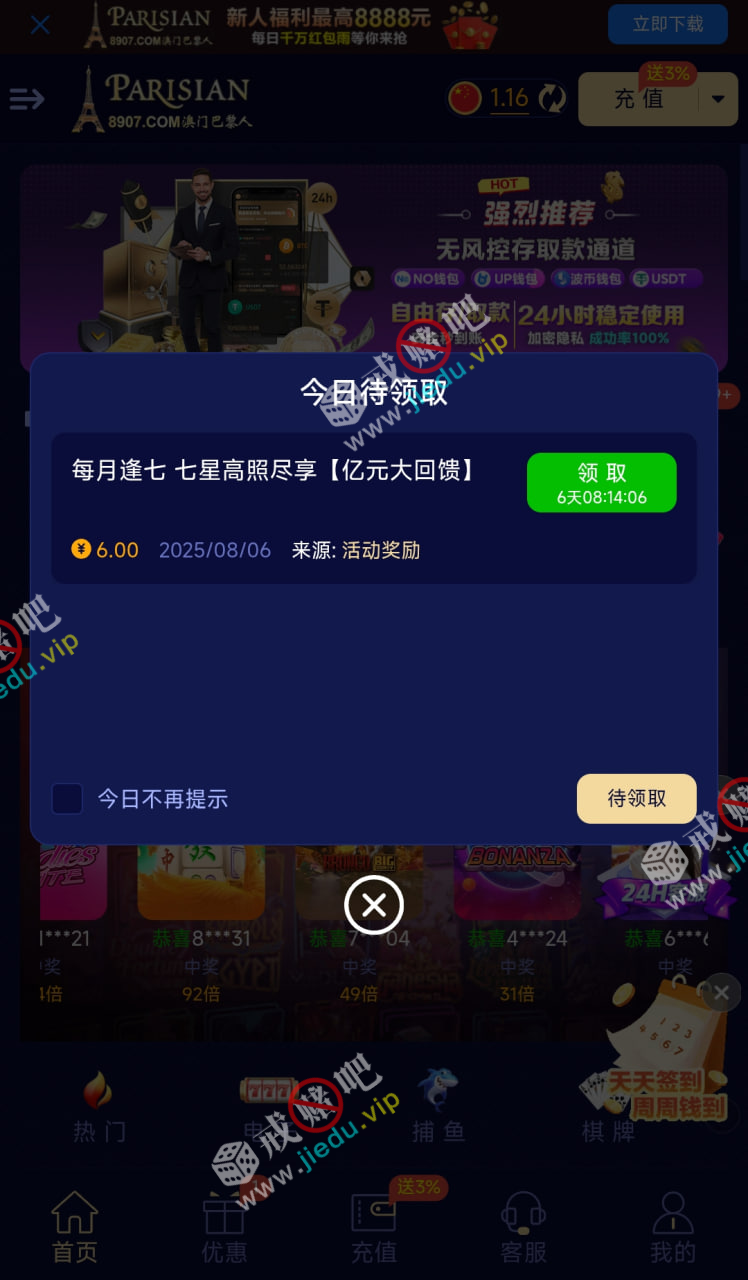Switch to the 我的 profile tab
Screen dimensions: 748x1280
pos(672,1228)
